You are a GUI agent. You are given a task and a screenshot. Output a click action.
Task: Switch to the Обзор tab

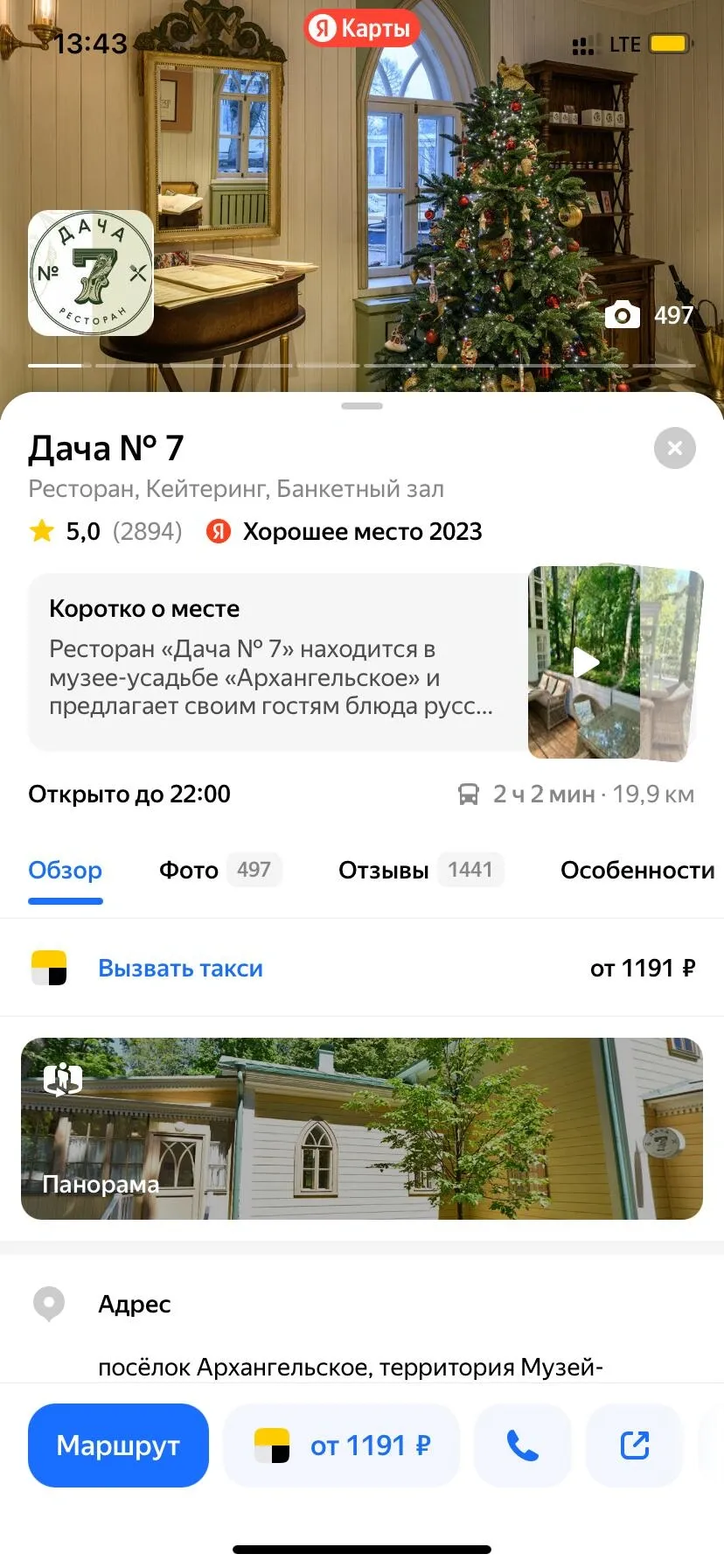[65, 871]
